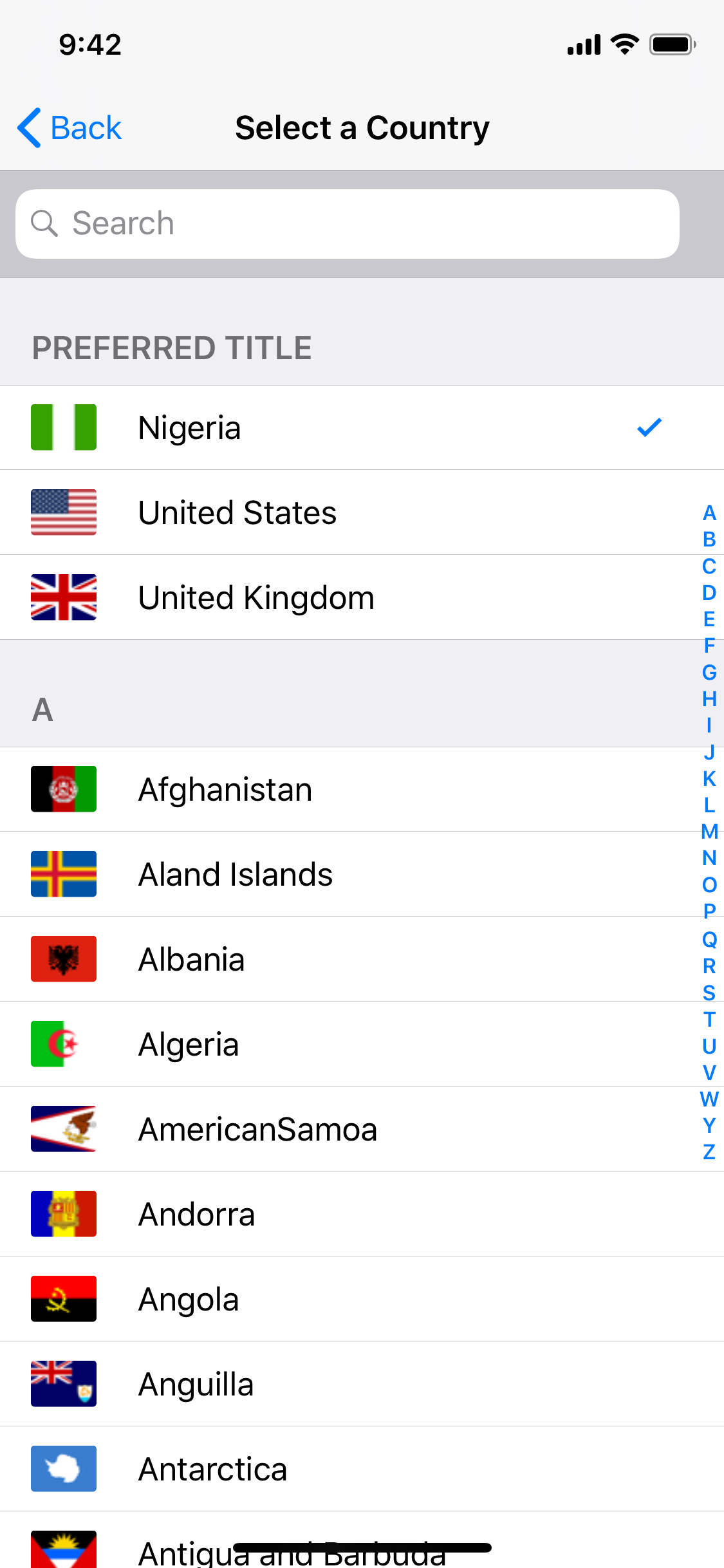Jump to letter S in the index

tap(709, 993)
